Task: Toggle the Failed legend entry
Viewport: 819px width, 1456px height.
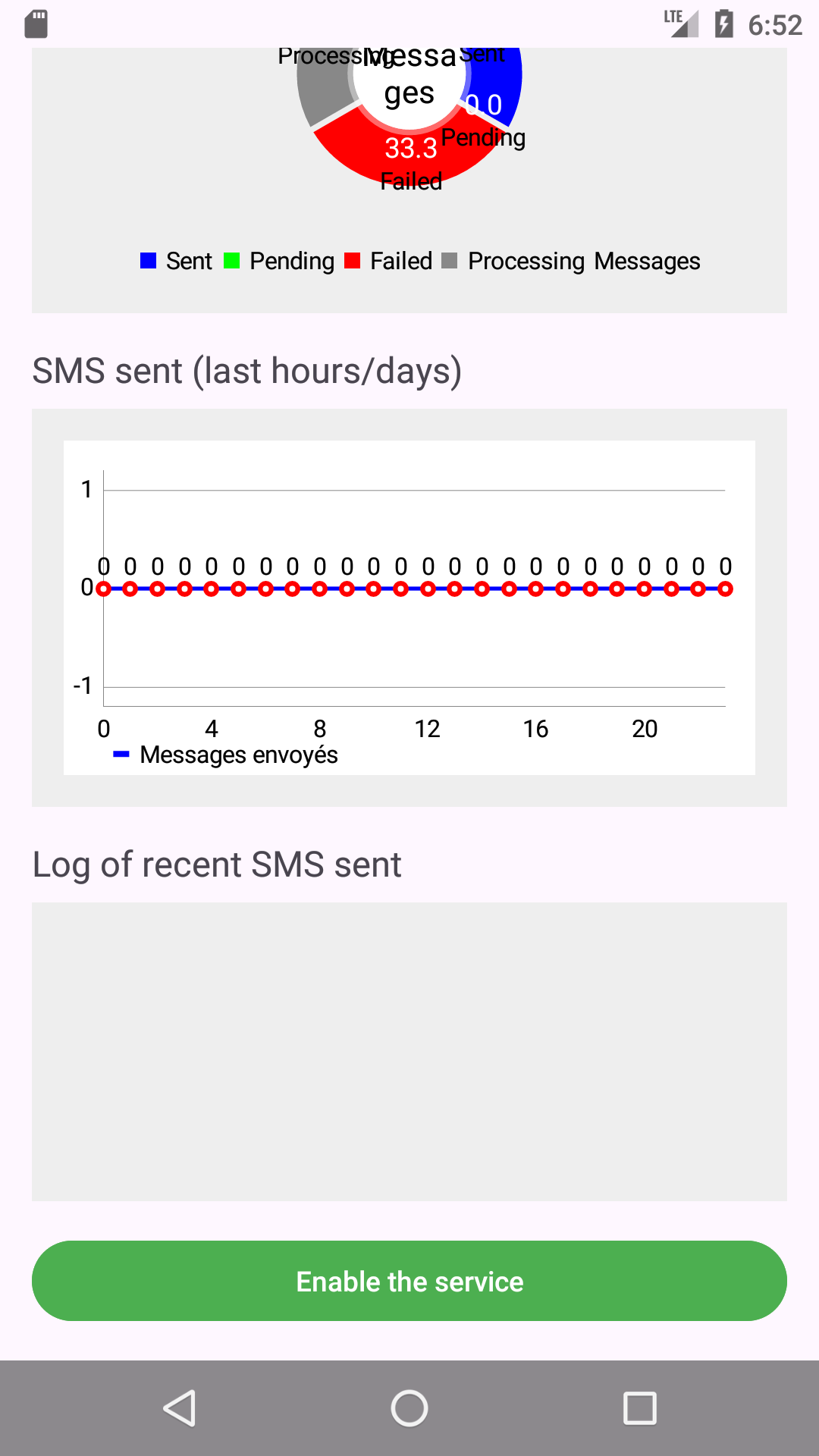Action: click(x=398, y=261)
